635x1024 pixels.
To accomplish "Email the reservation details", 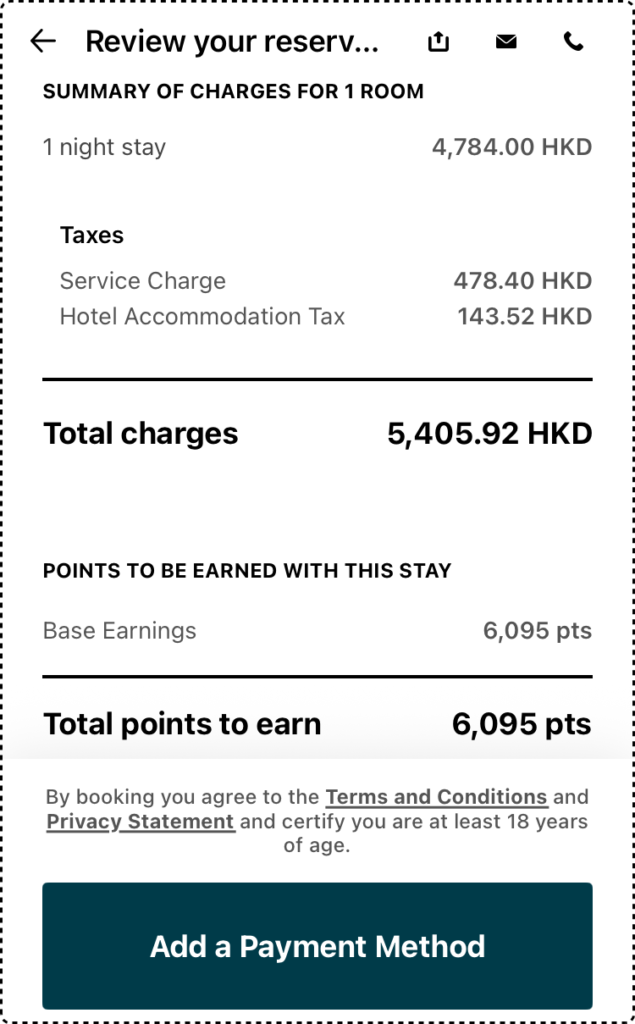I will pyautogui.click(x=506, y=41).
